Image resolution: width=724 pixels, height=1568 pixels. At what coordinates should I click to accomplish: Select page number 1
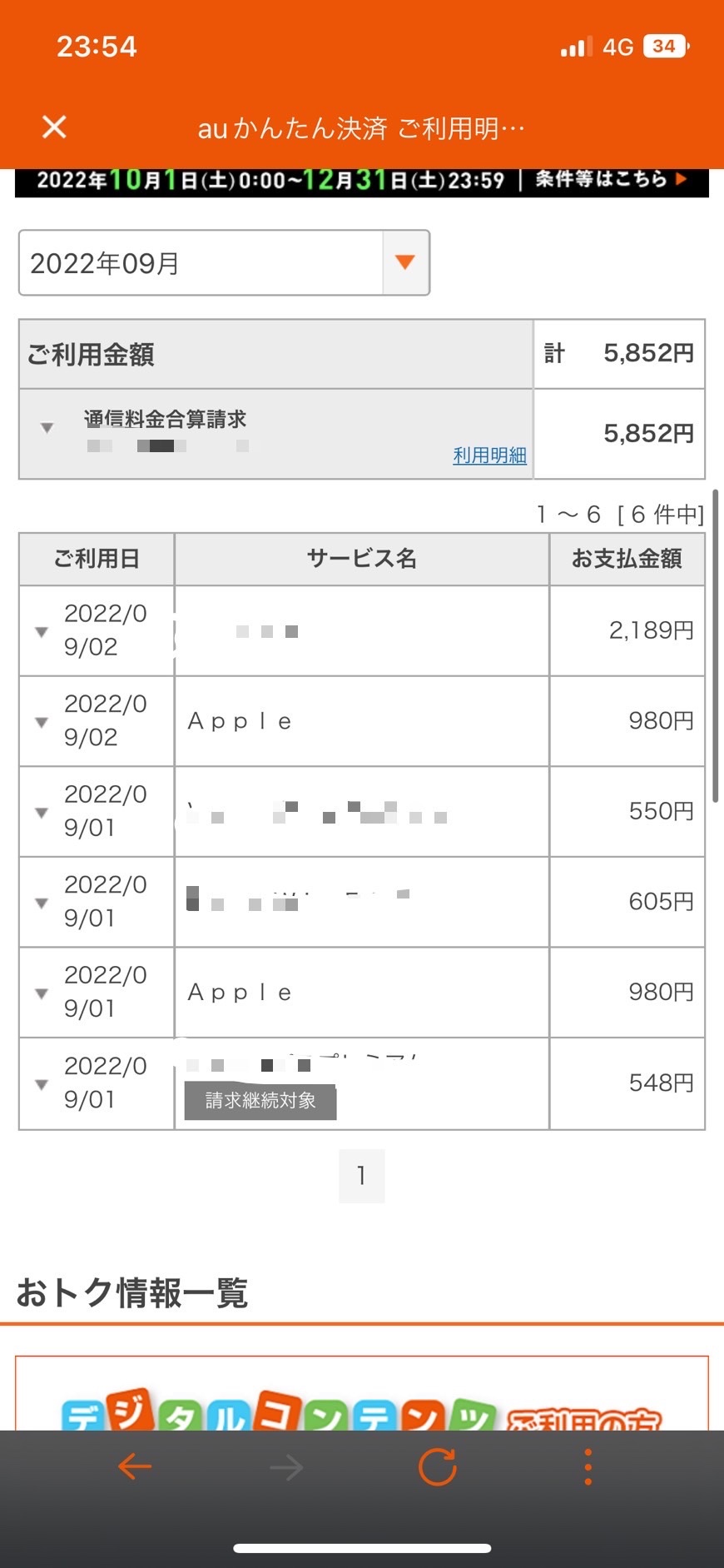[x=361, y=1176]
